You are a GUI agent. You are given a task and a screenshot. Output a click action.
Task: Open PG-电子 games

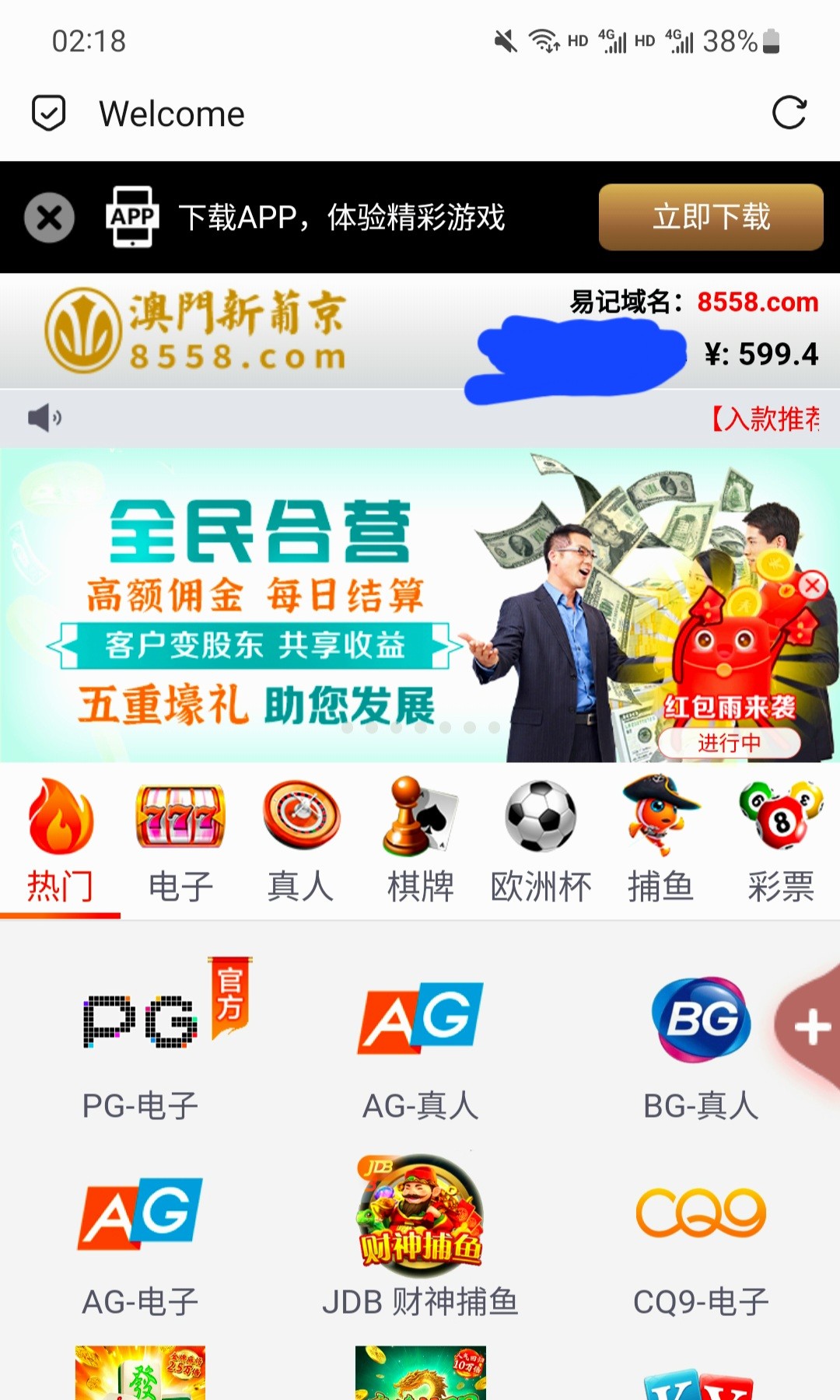click(x=141, y=1042)
